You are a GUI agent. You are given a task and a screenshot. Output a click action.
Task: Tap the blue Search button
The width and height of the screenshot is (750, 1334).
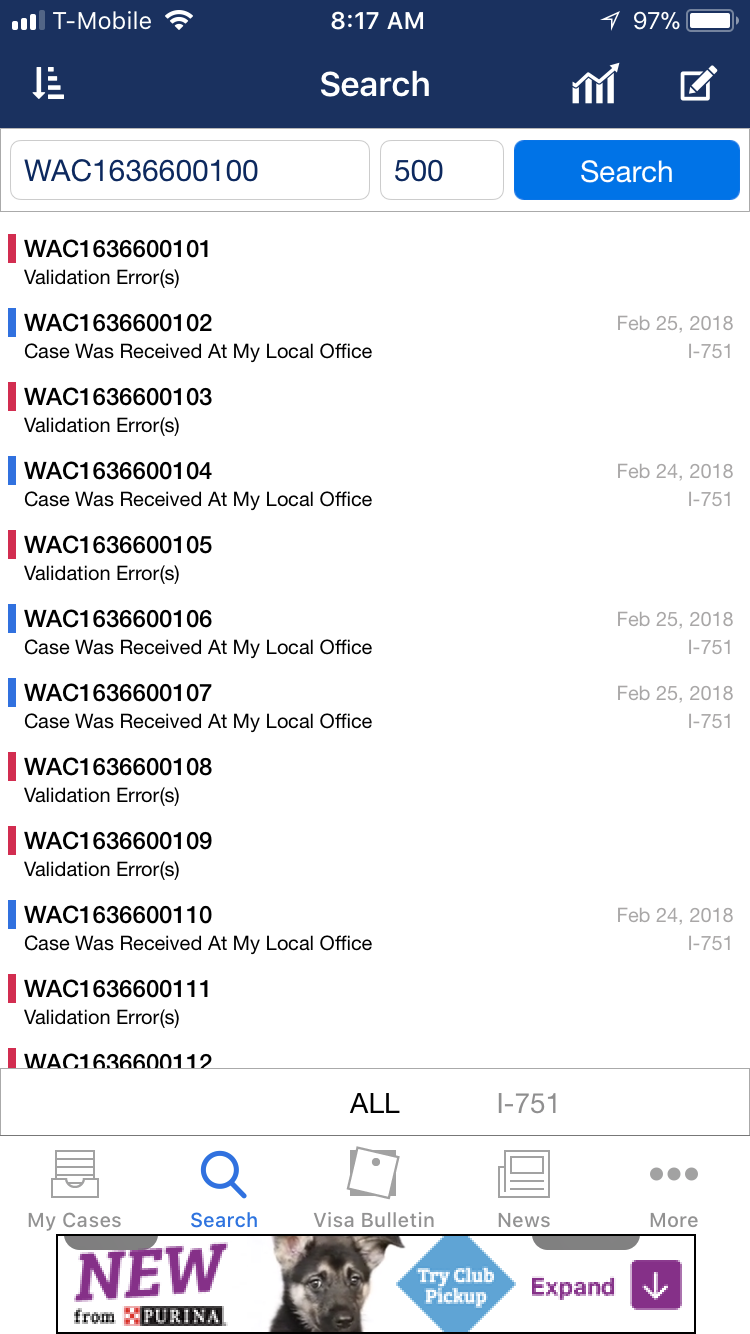[627, 170]
